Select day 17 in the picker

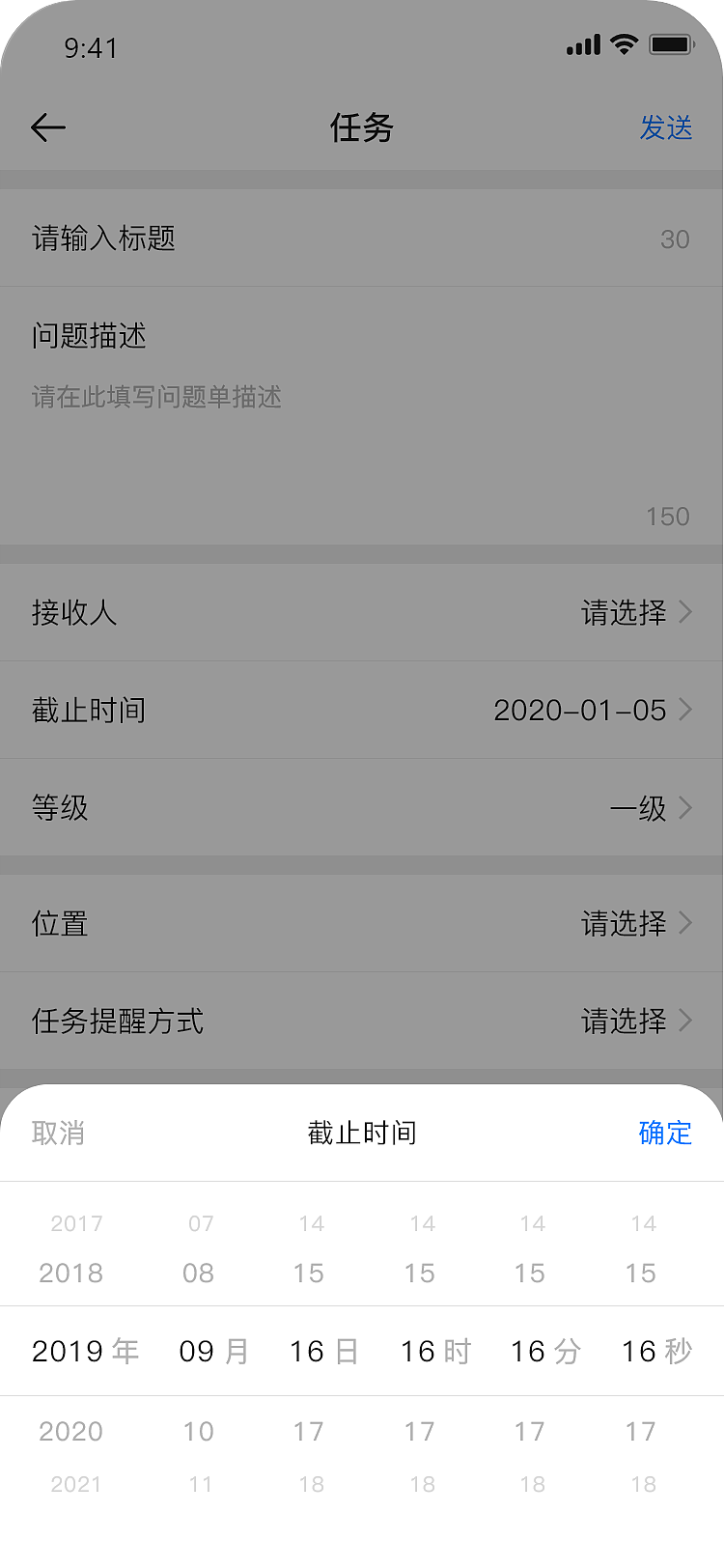click(308, 1431)
